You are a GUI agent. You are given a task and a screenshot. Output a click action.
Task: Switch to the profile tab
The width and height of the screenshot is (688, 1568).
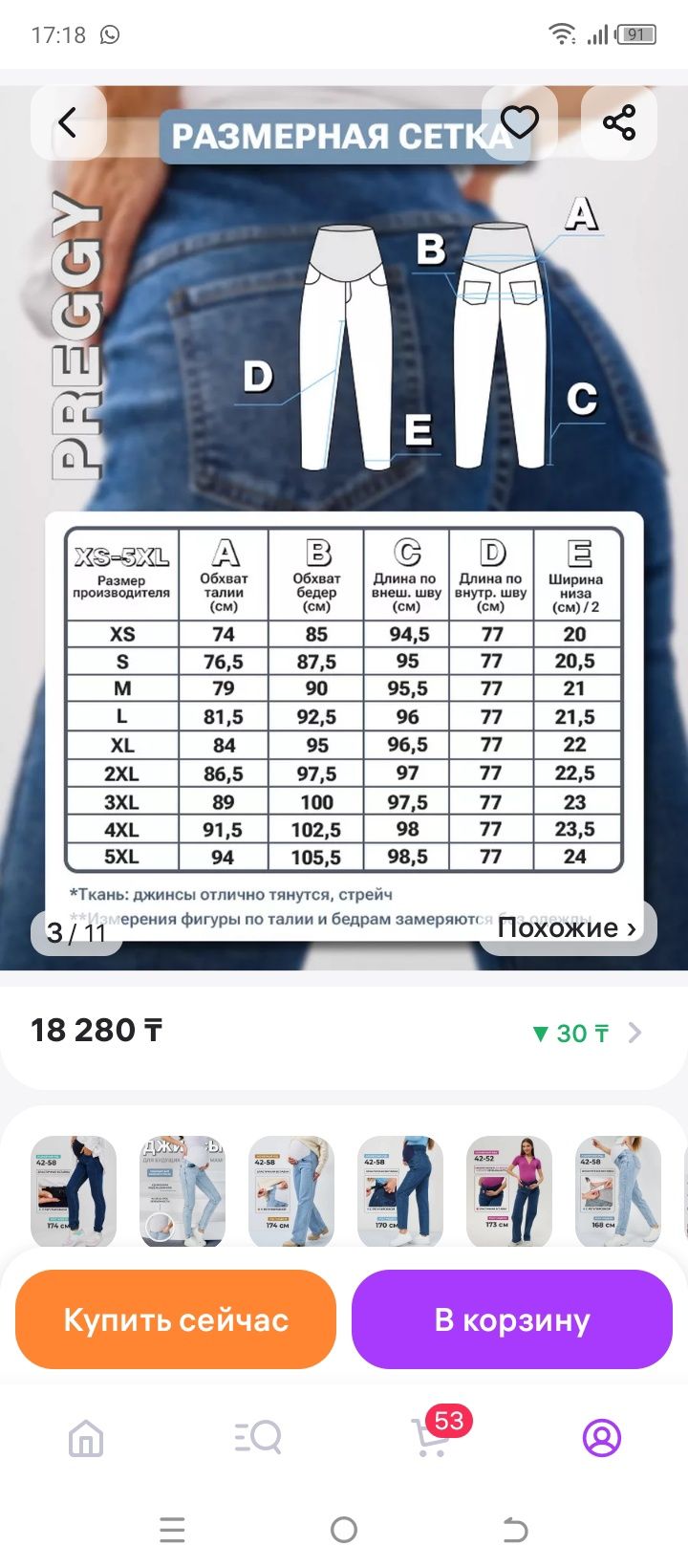click(x=602, y=1438)
